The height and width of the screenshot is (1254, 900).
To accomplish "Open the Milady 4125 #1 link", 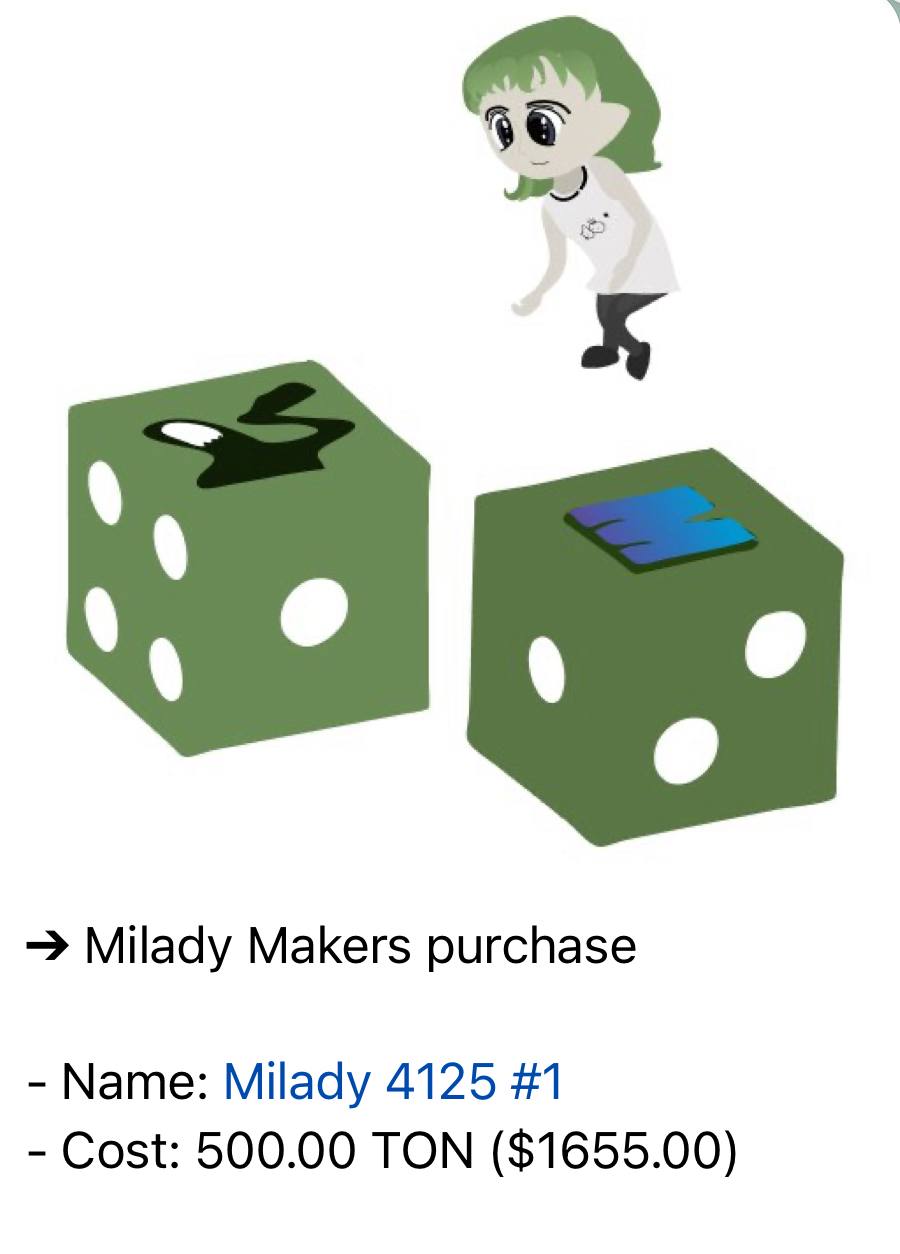I will click(x=394, y=1081).
